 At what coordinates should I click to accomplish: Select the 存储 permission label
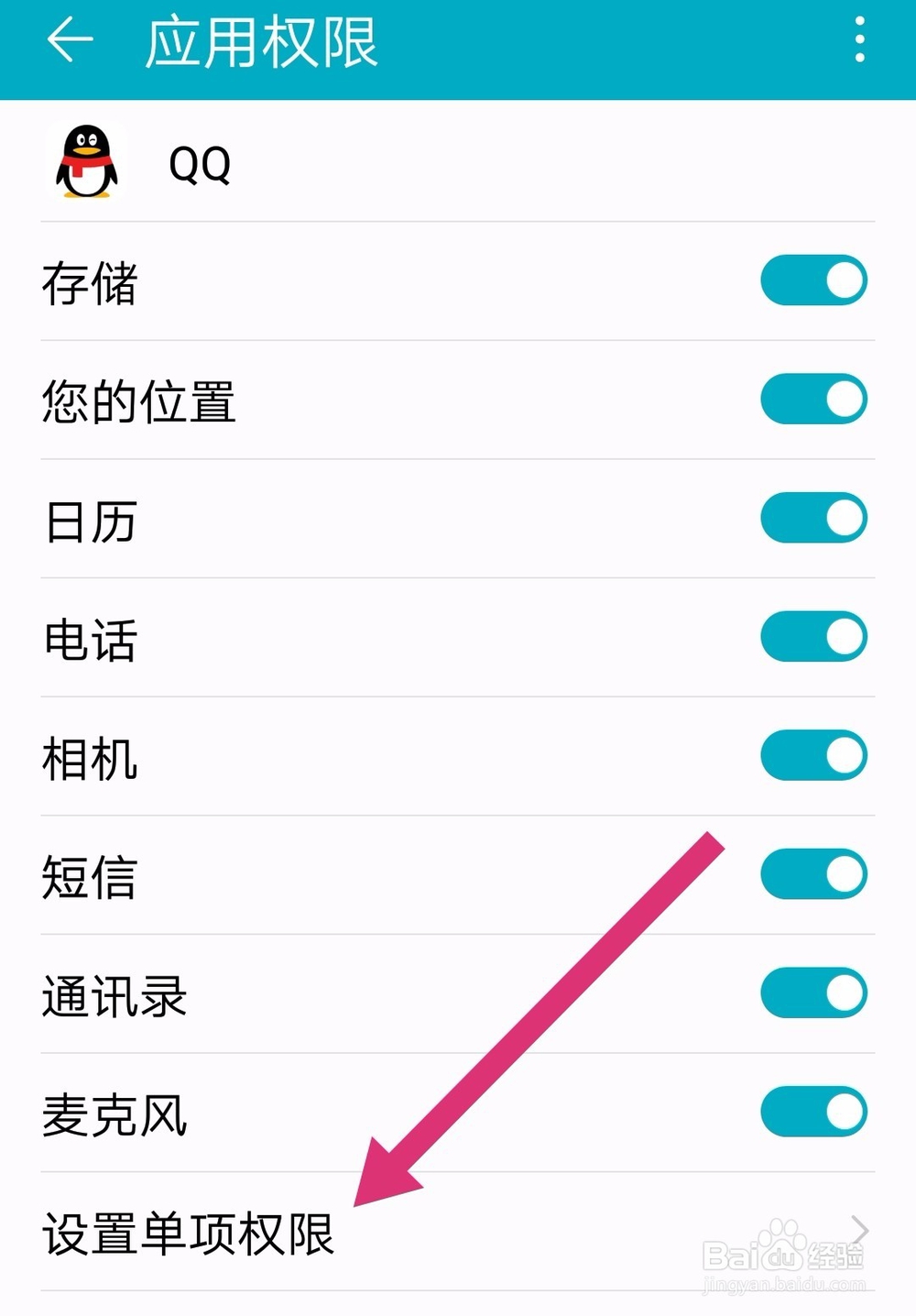[92, 284]
